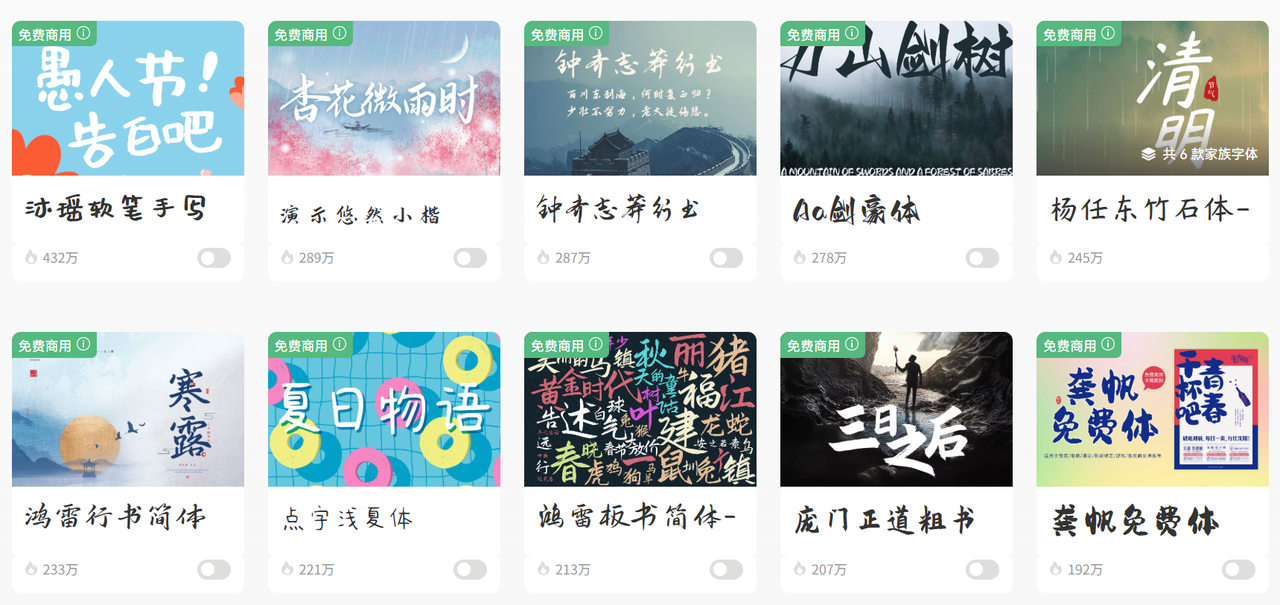The height and width of the screenshot is (605, 1280).
Task: Turn on the 鸿雷板书简体 switch
Action: [726, 570]
